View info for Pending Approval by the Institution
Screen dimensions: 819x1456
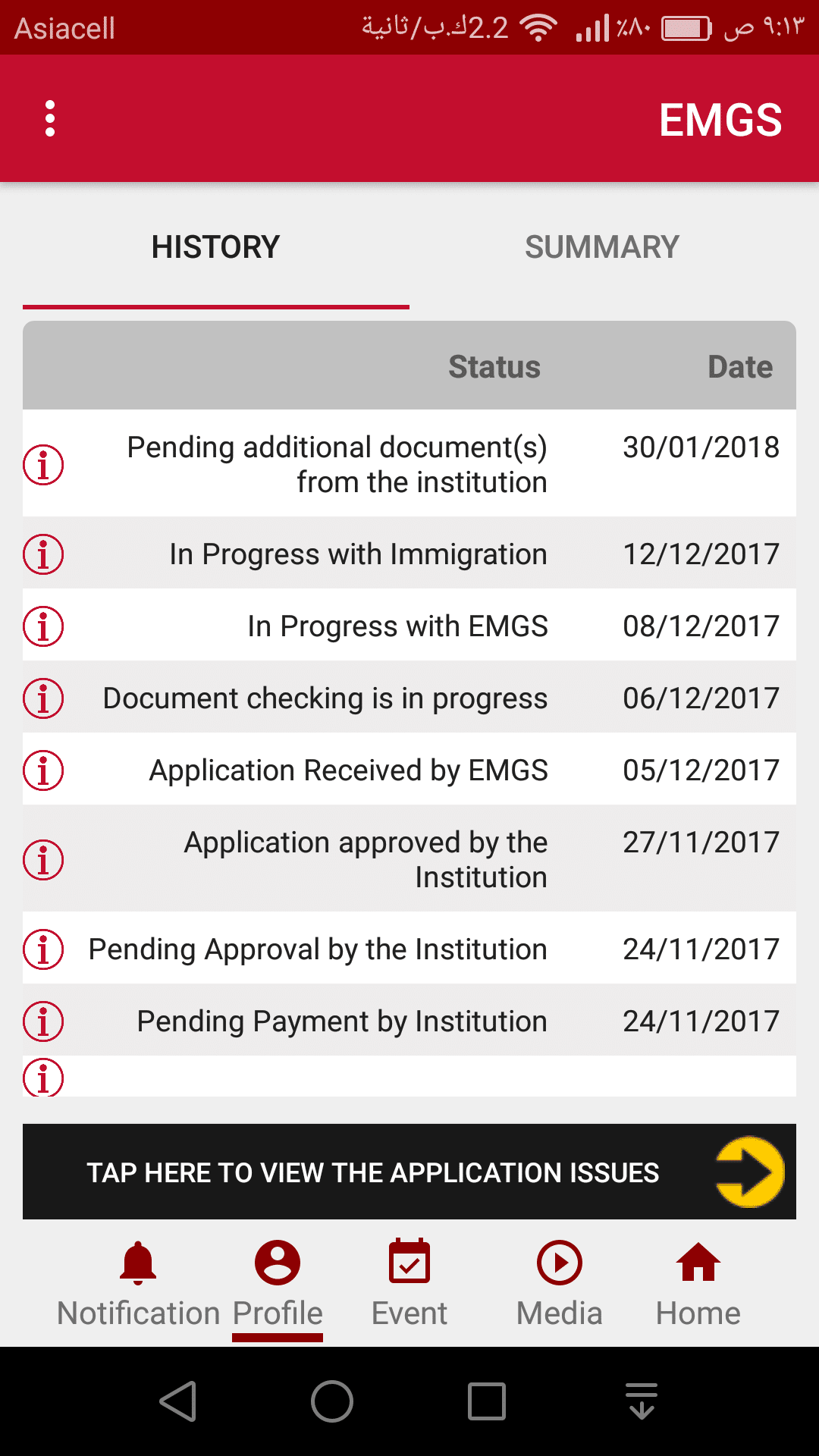coord(43,949)
